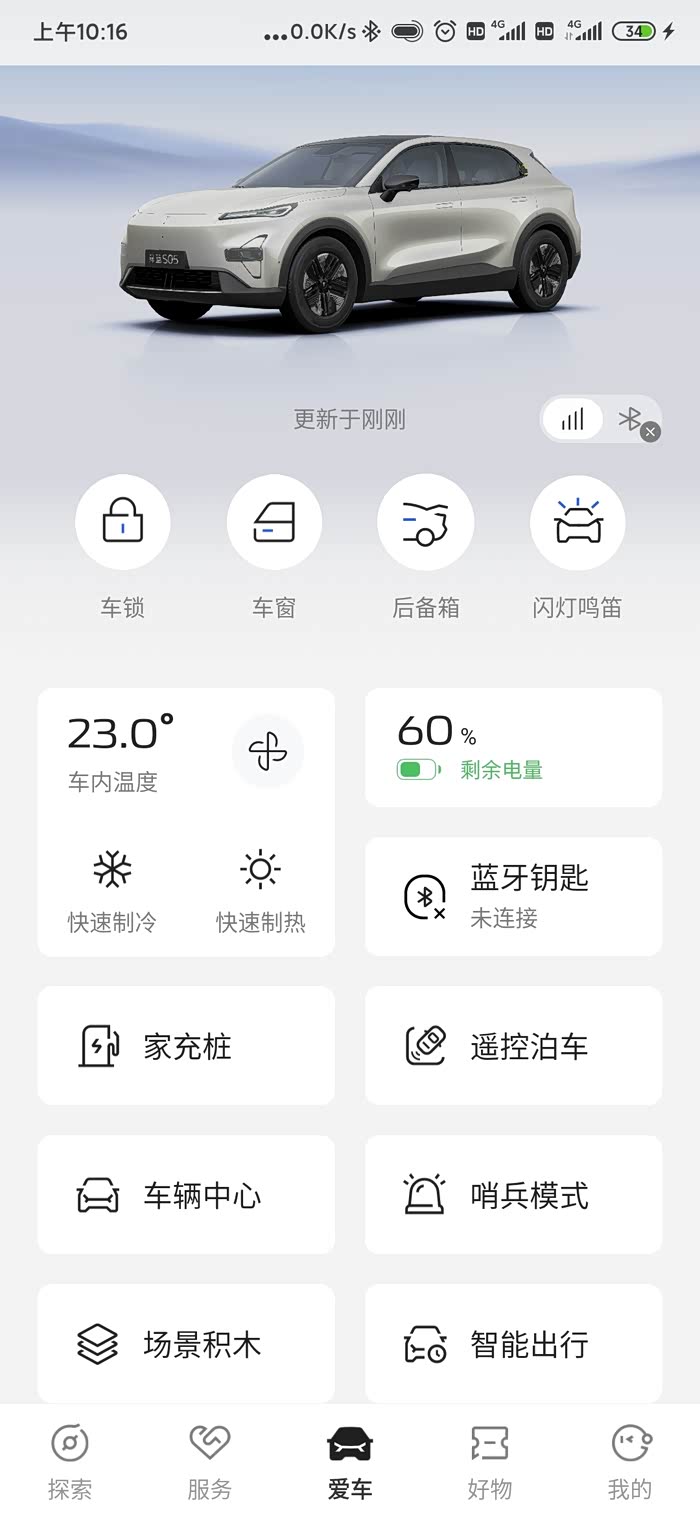Tap the 车锁 car lock button
The width and height of the screenshot is (700, 1516).
point(123,522)
